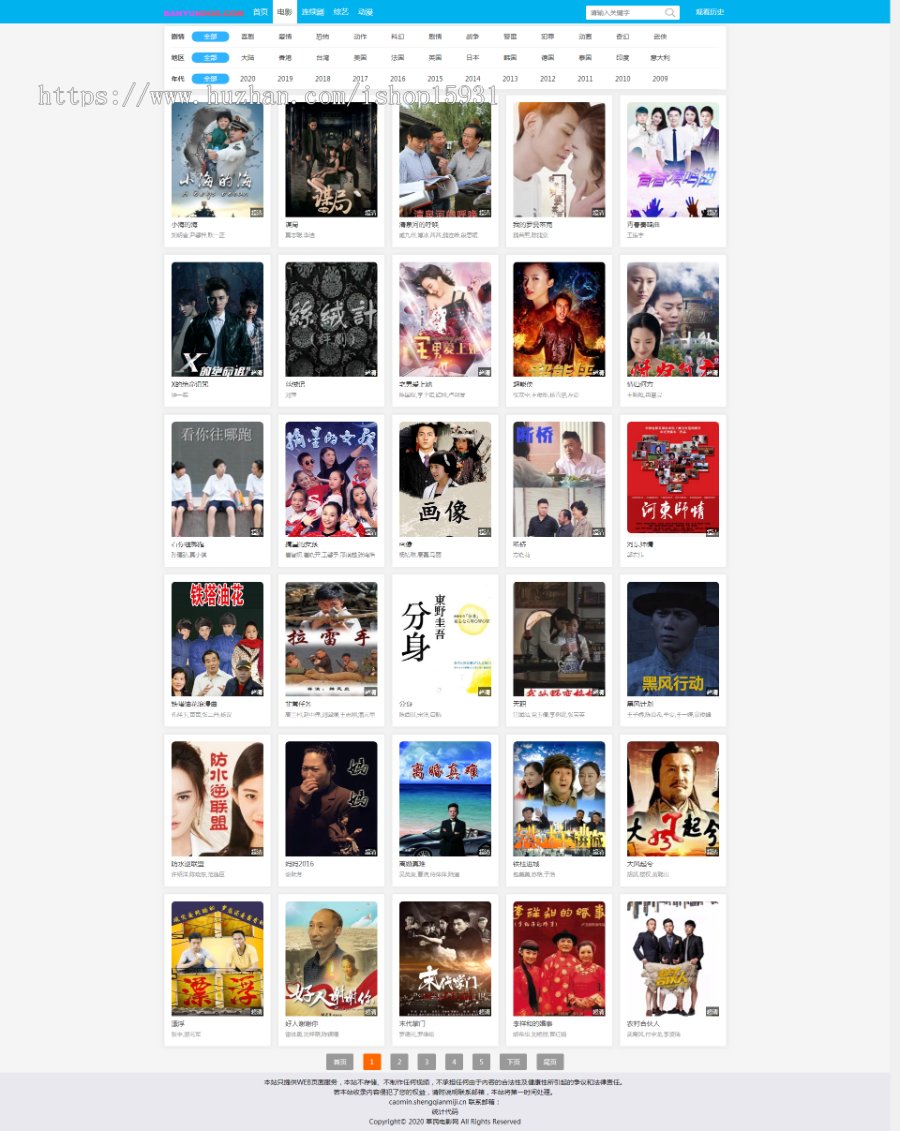Go to the next page 下页
Image resolution: width=900 pixels, height=1131 pixels.
coord(513,1062)
